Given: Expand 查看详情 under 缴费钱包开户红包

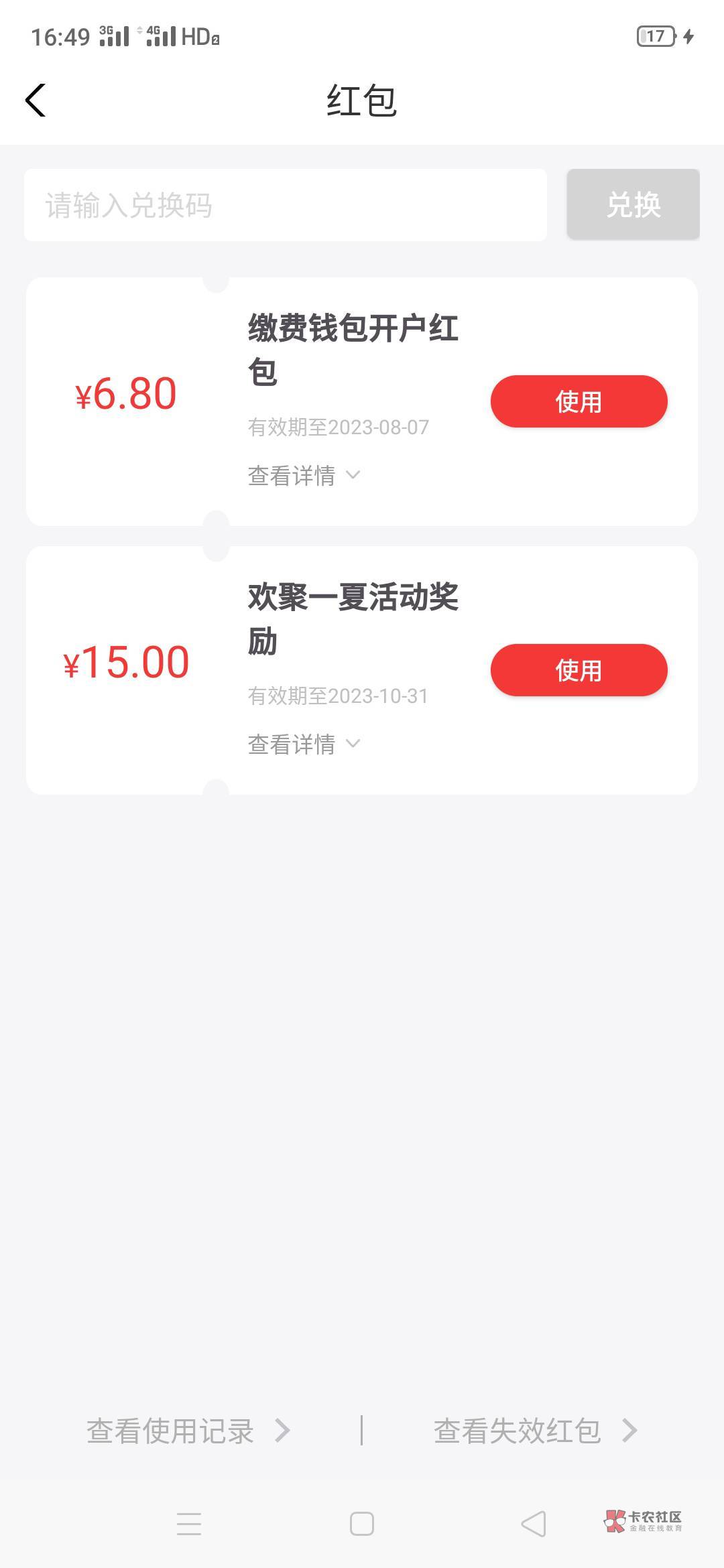Looking at the screenshot, I should (x=304, y=476).
